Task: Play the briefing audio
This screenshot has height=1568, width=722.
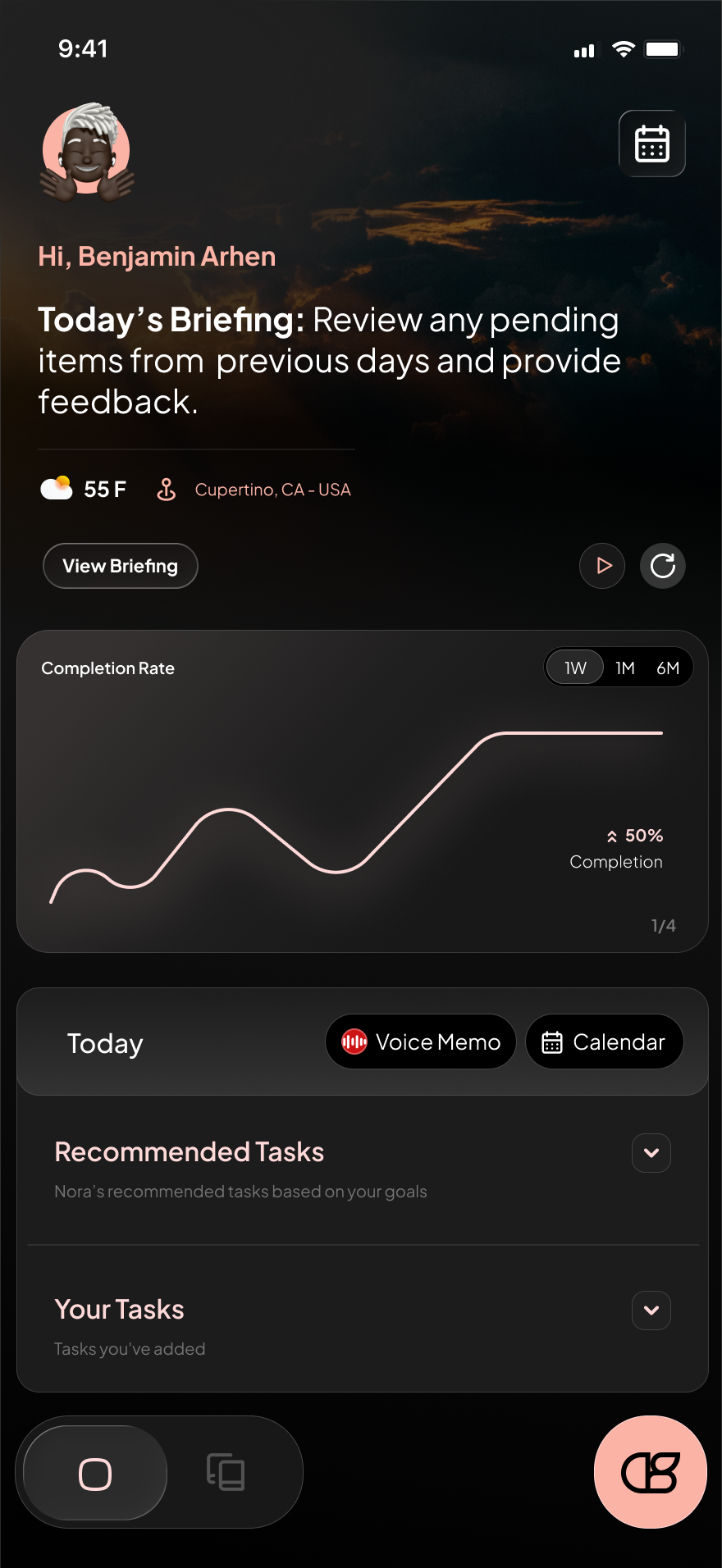Action: tap(602, 566)
